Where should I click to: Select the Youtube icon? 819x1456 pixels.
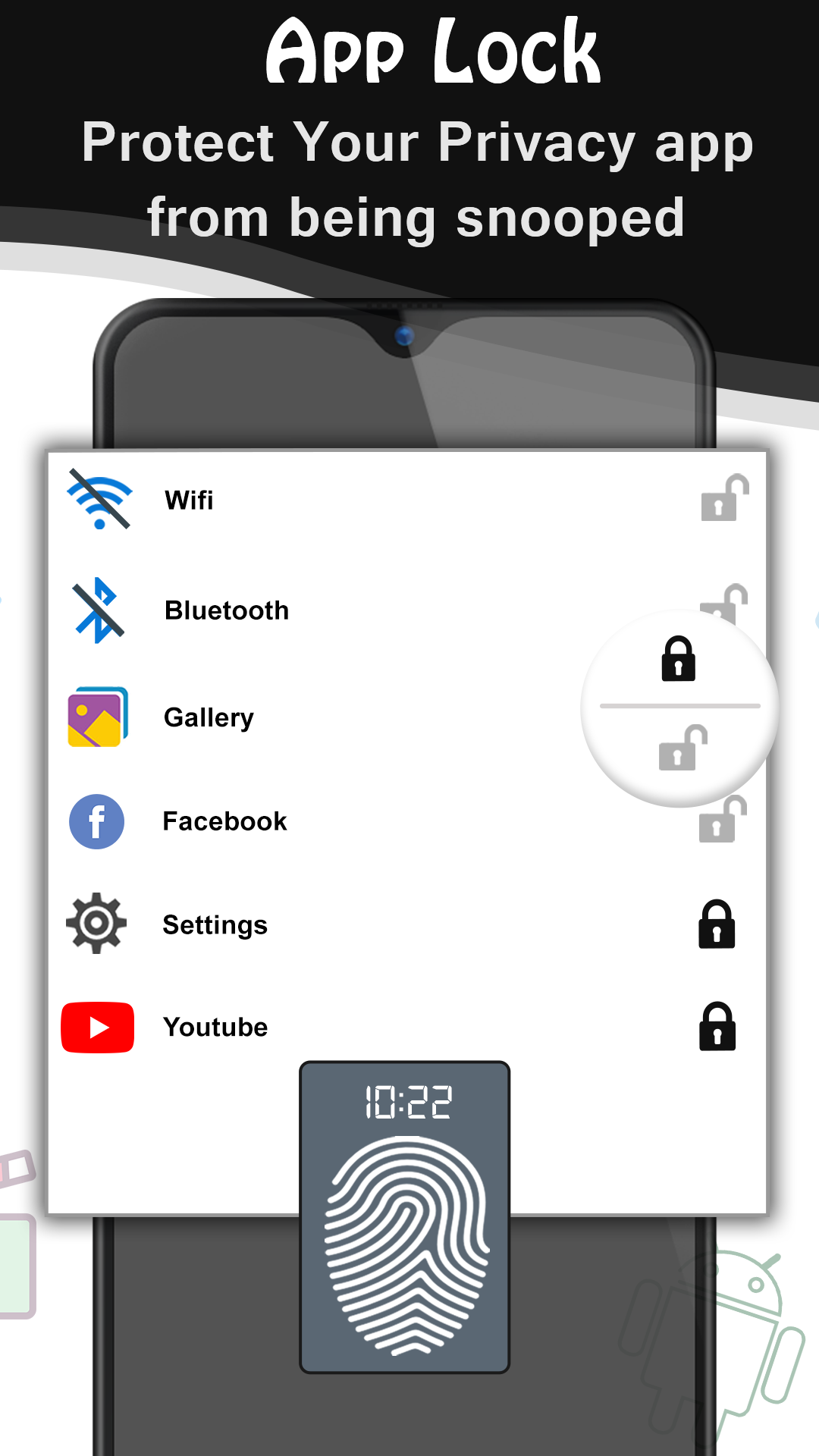[98, 1028]
